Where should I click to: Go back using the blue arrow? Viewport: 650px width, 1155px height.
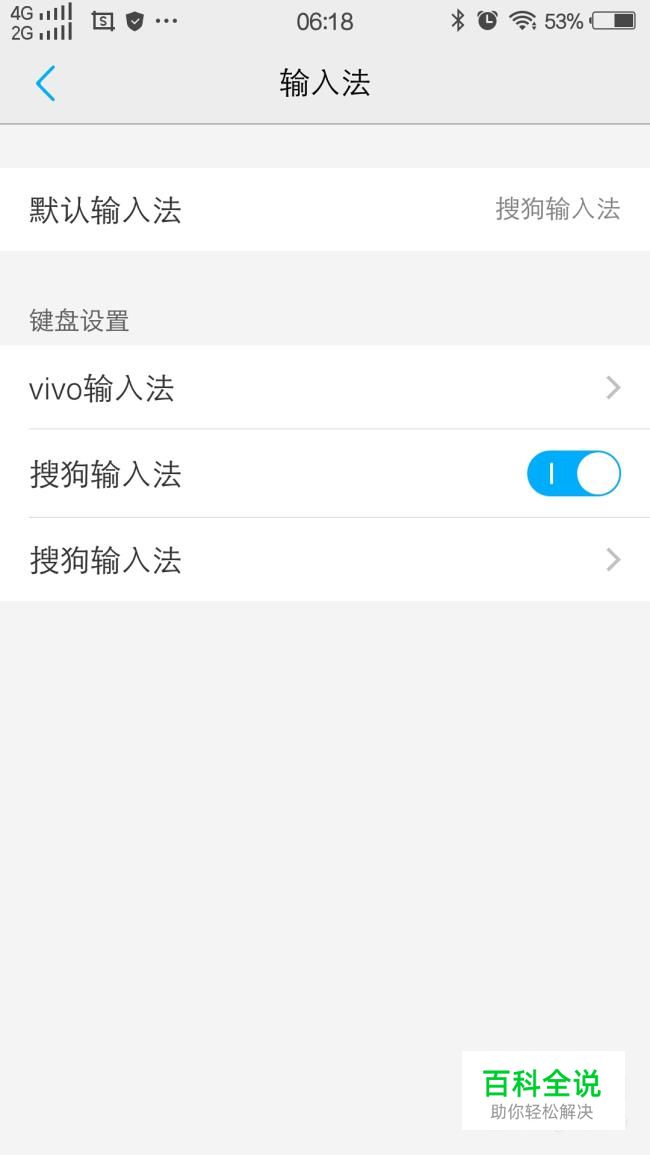(46, 83)
